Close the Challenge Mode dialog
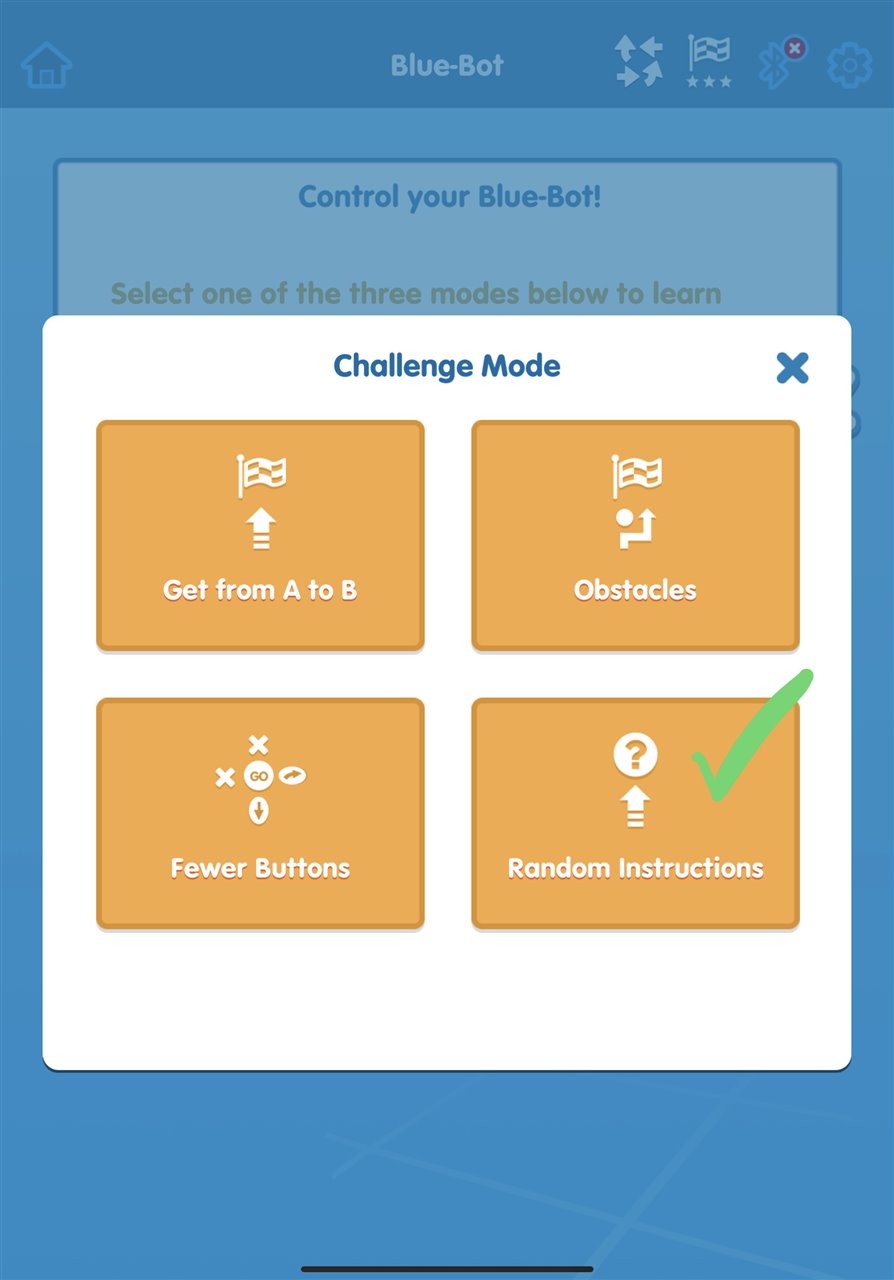 pos(792,368)
